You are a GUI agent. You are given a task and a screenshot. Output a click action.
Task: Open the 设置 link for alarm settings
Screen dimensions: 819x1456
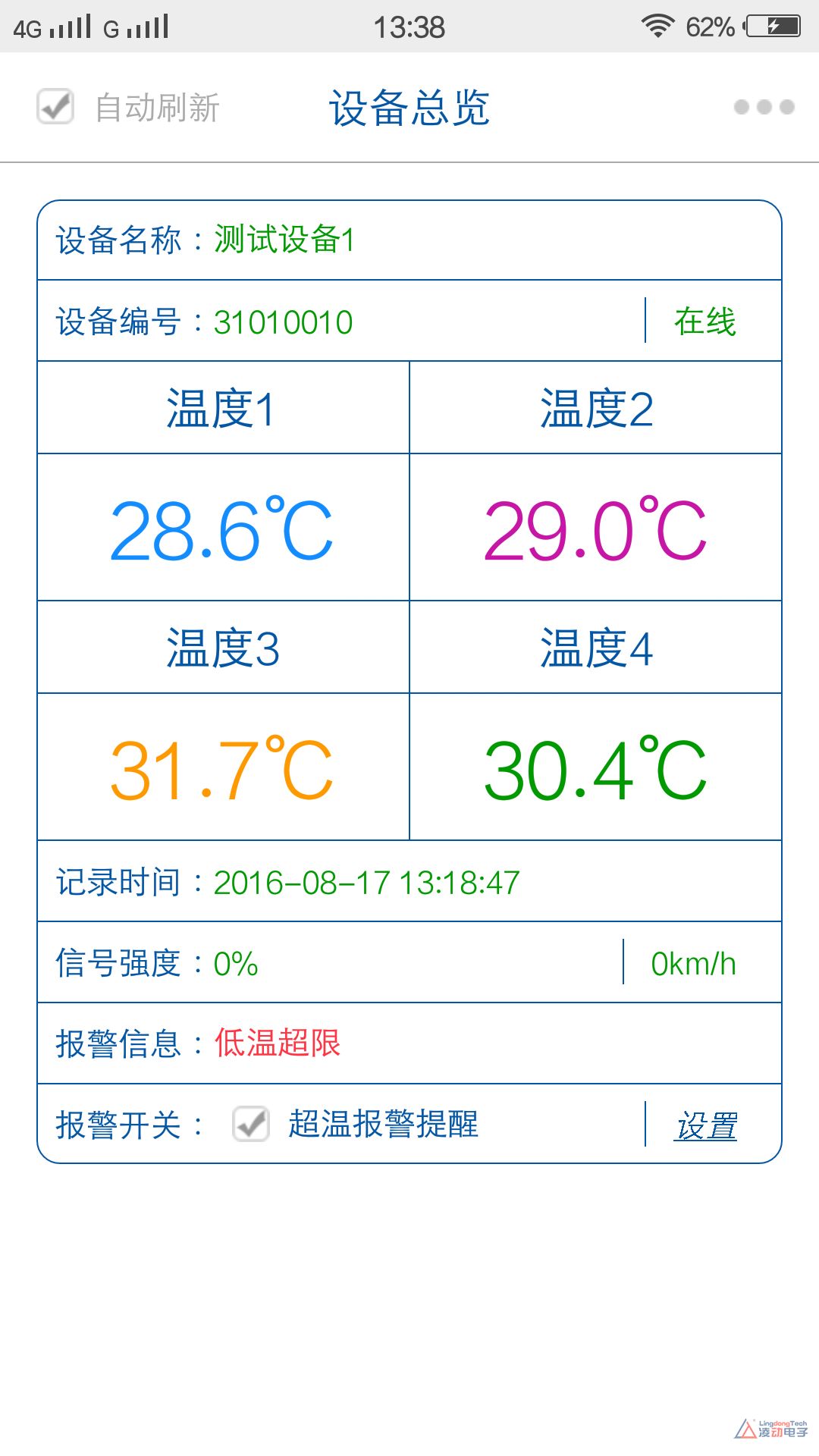[706, 1125]
